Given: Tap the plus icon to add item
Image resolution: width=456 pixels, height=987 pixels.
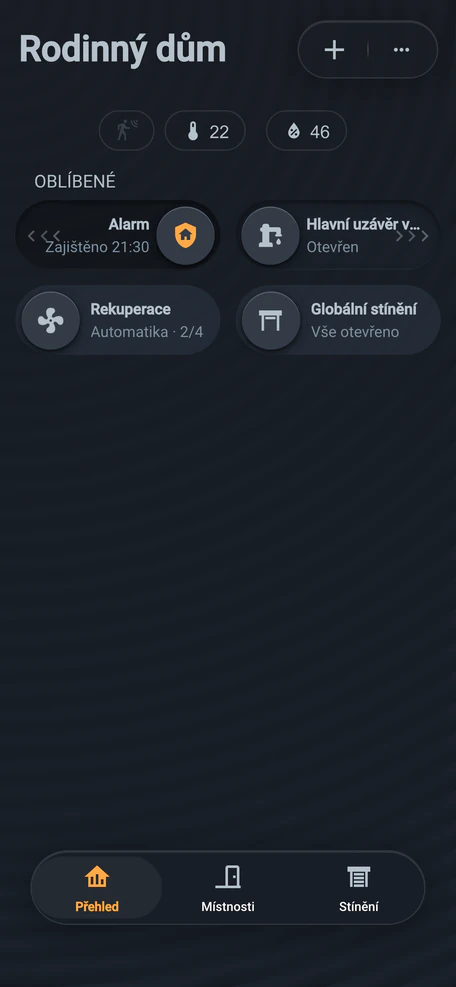Looking at the screenshot, I should click(x=334, y=50).
